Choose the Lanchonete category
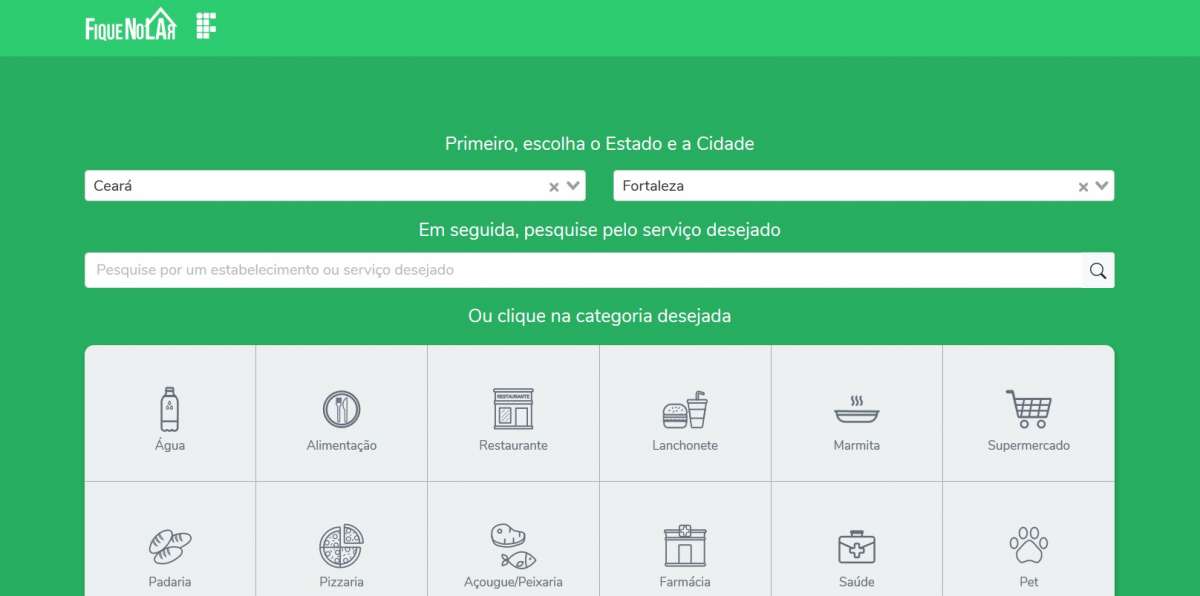This screenshot has width=1200, height=596. [685, 414]
